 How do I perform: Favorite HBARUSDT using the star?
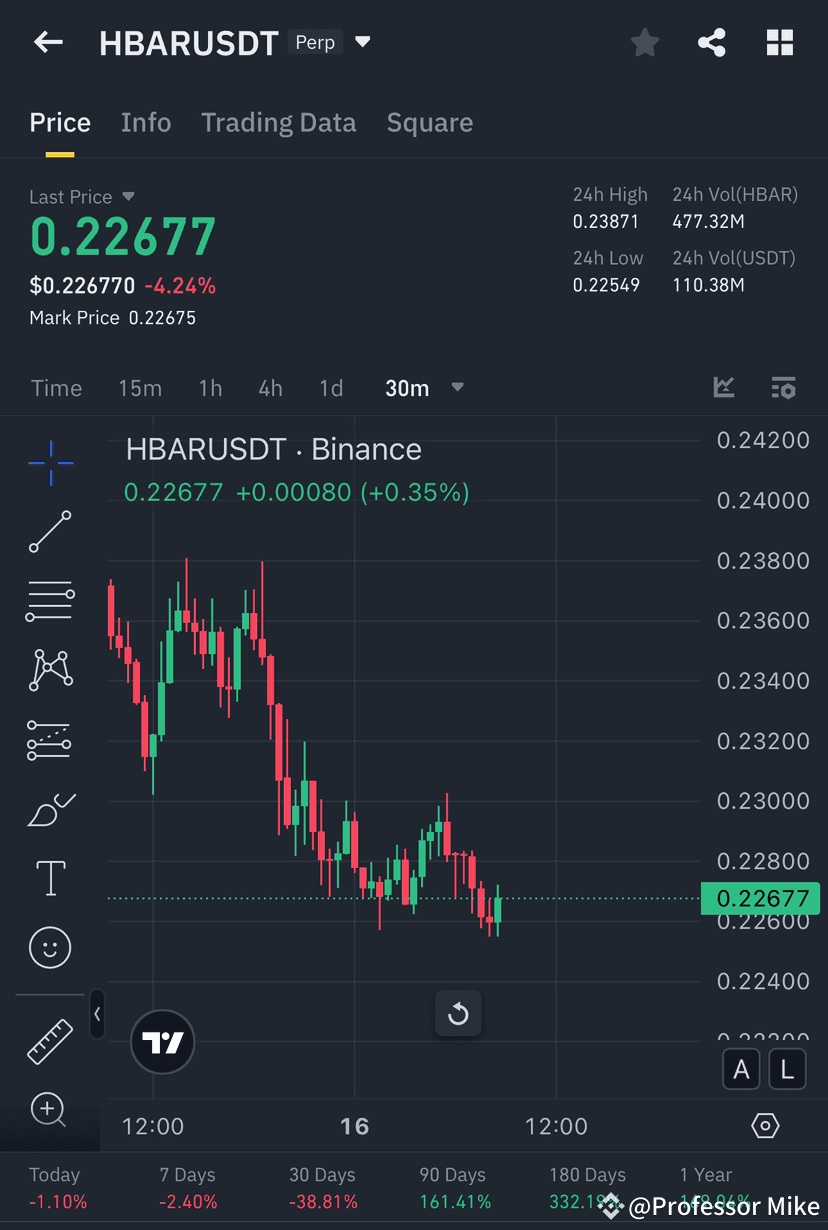coord(645,42)
